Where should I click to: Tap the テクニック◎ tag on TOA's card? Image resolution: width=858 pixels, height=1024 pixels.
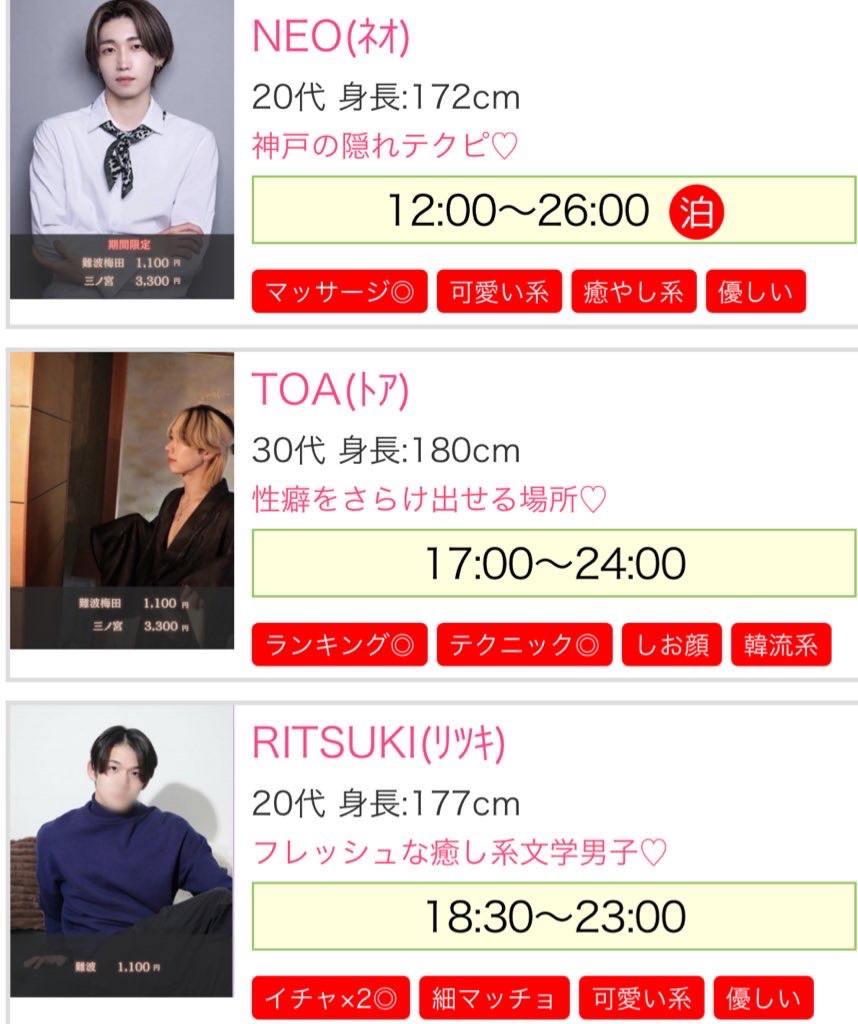coord(524,645)
